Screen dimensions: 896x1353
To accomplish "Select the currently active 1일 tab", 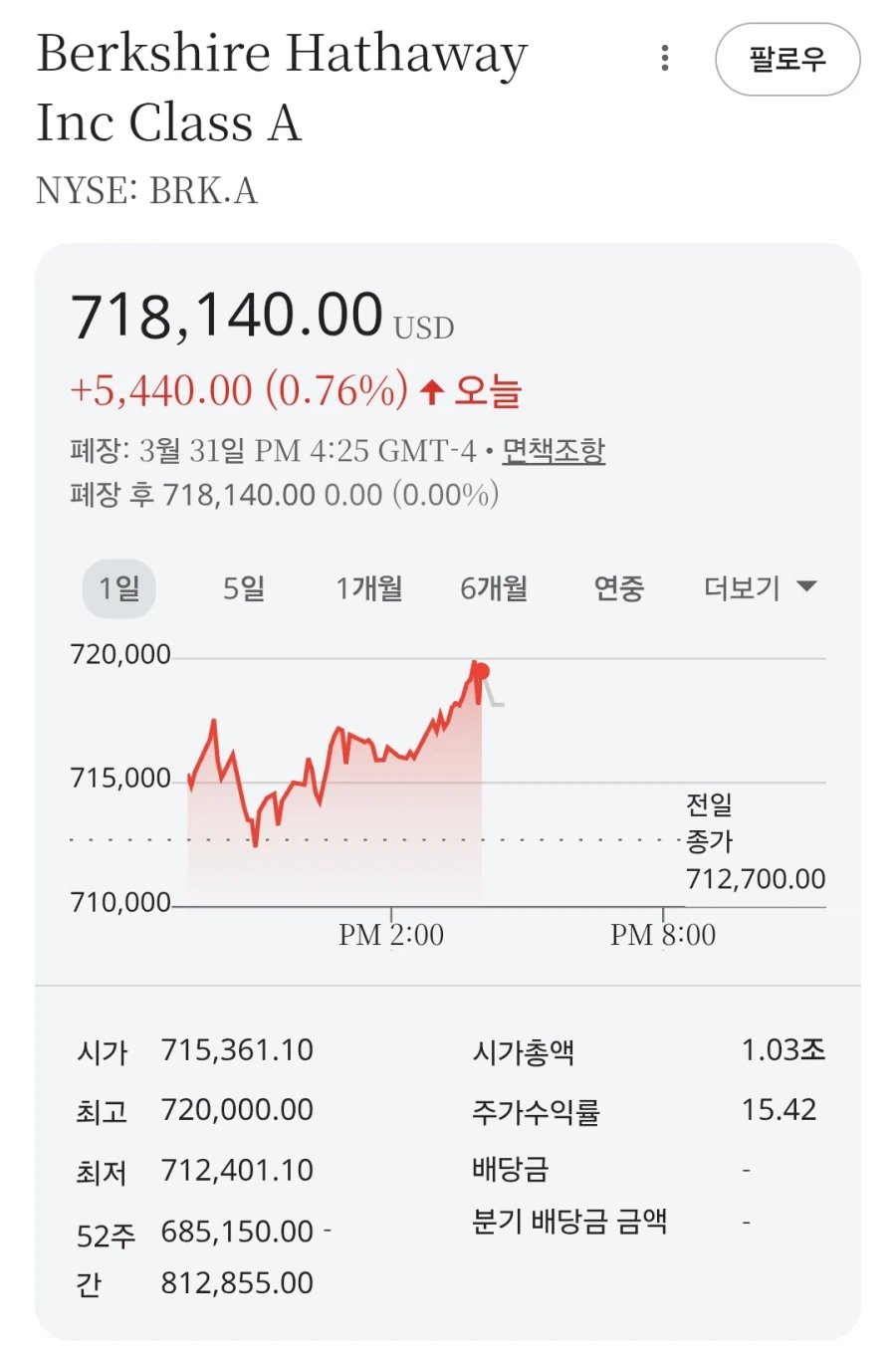I will [x=118, y=588].
